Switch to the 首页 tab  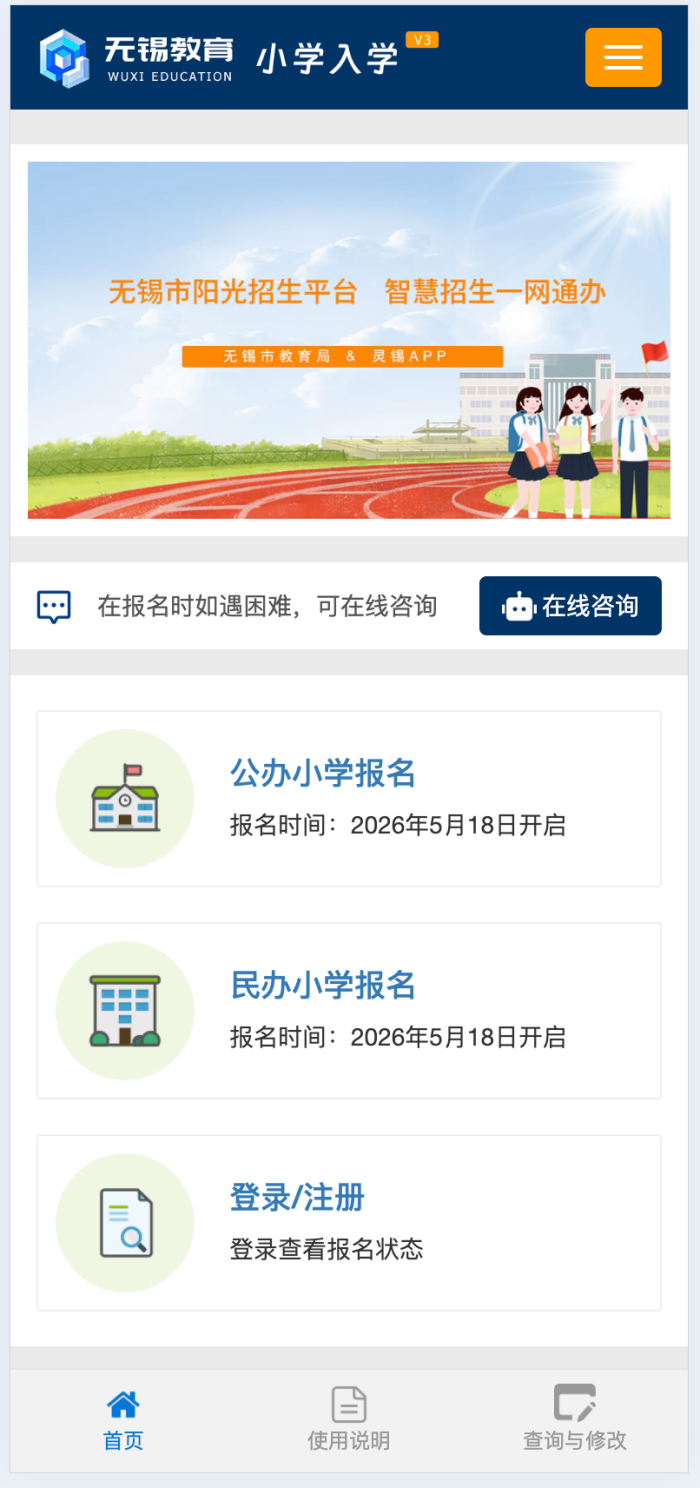pos(123,1421)
